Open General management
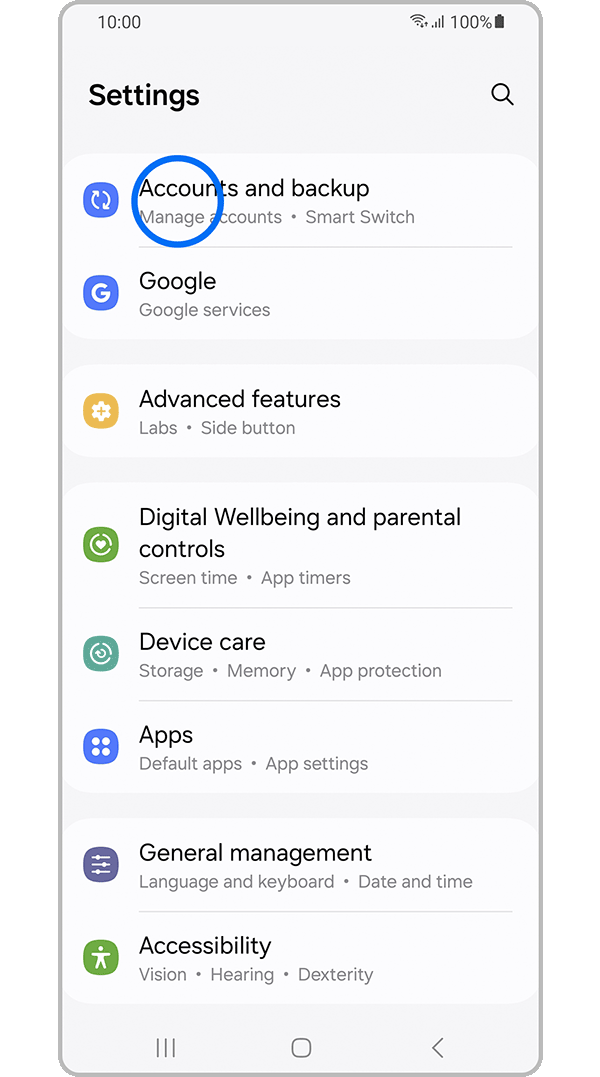The height and width of the screenshot is (1077, 600). pos(300,866)
